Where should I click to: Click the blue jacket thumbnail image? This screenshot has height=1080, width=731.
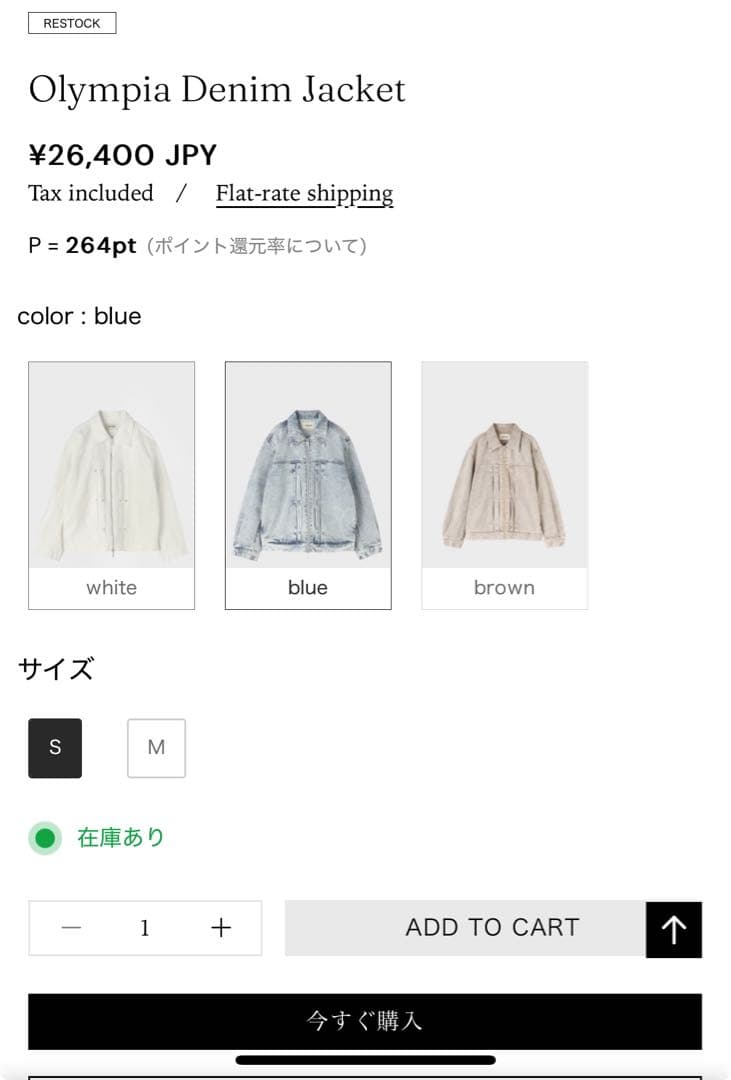point(308,465)
